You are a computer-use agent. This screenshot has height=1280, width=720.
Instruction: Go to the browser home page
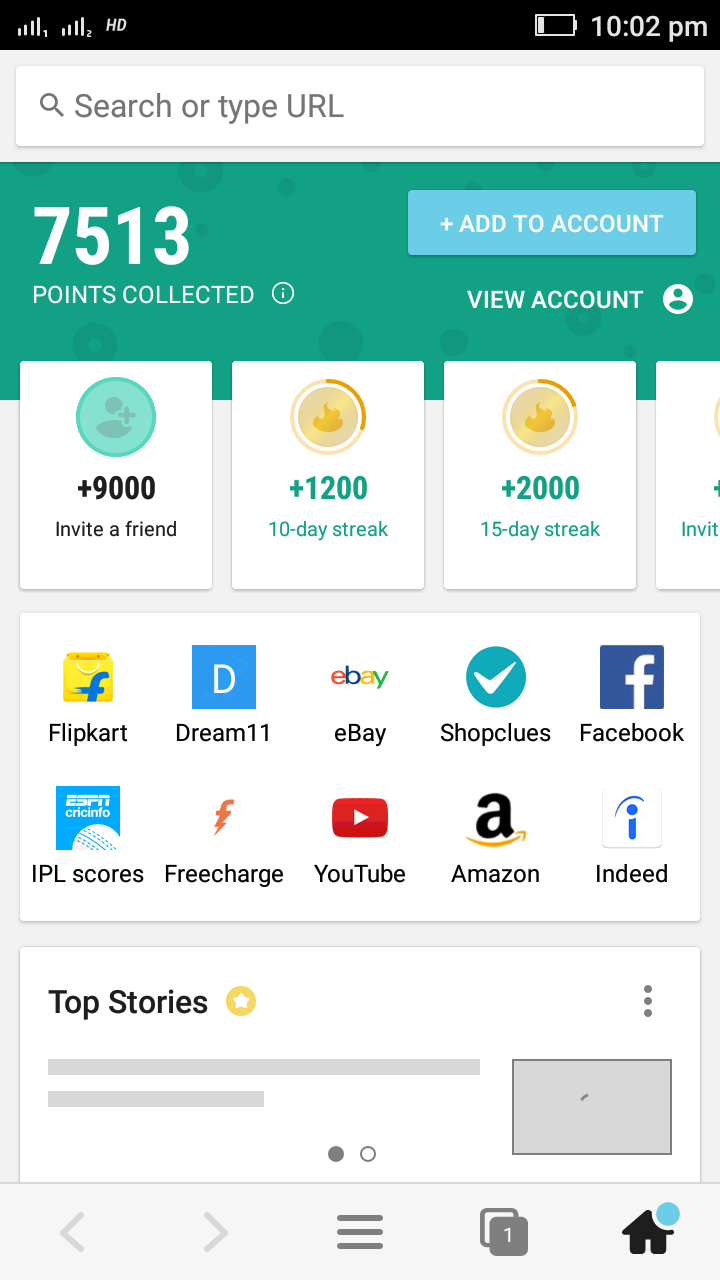(648, 1232)
